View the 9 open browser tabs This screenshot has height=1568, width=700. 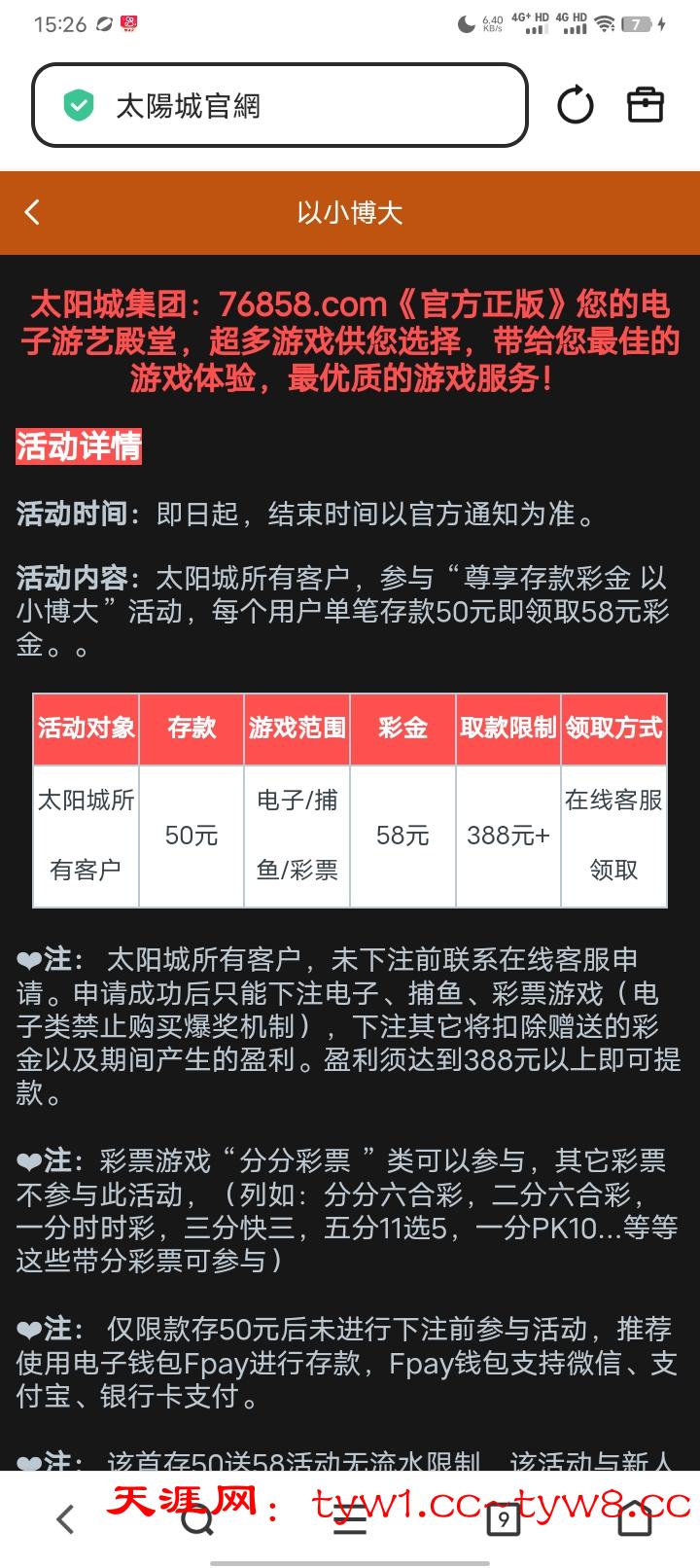pyautogui.click(x=503, y=1518)
